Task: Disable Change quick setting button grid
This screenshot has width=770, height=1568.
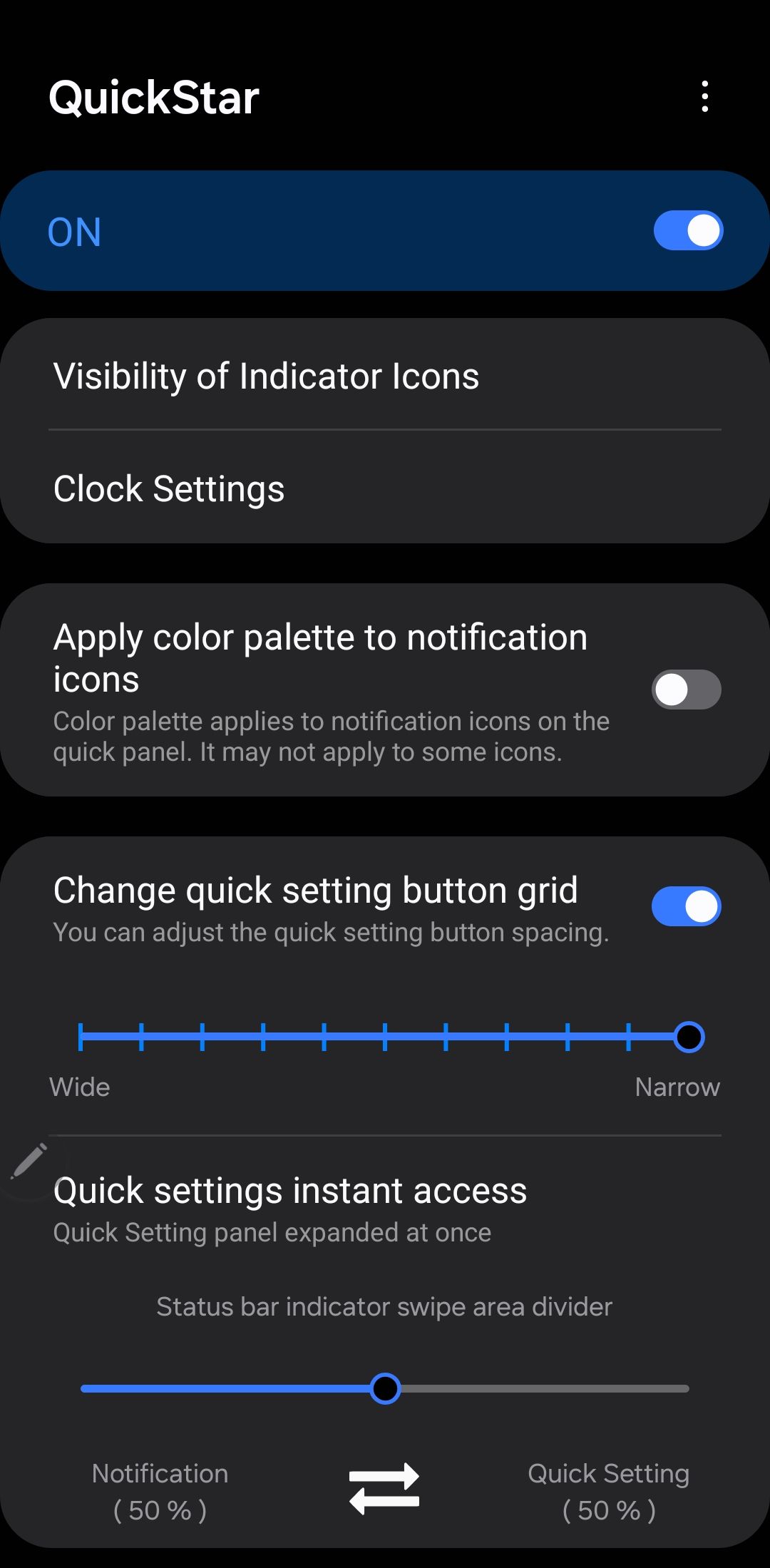Action: [x=686, y=906]
